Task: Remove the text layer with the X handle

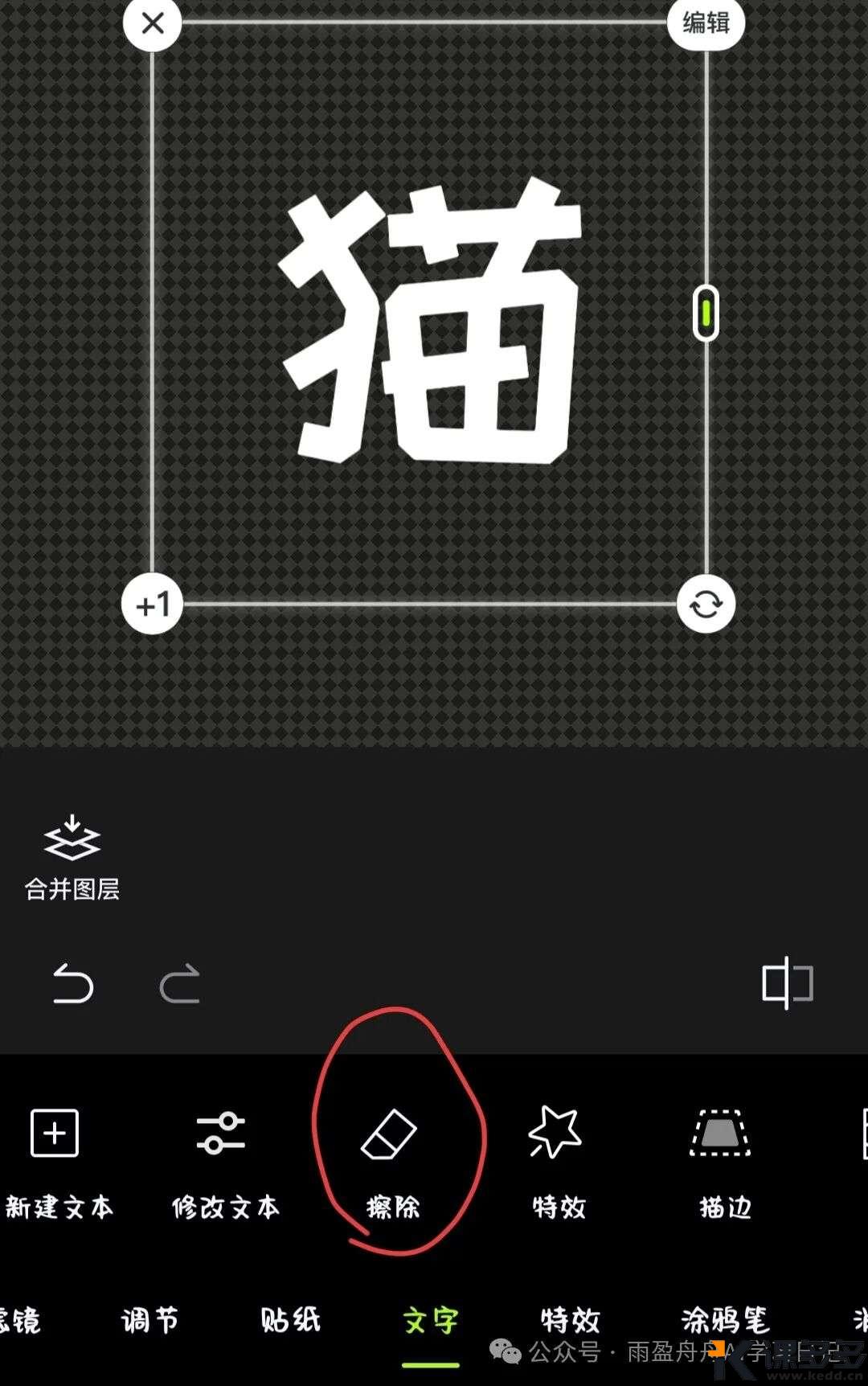Action: (152, 23)
